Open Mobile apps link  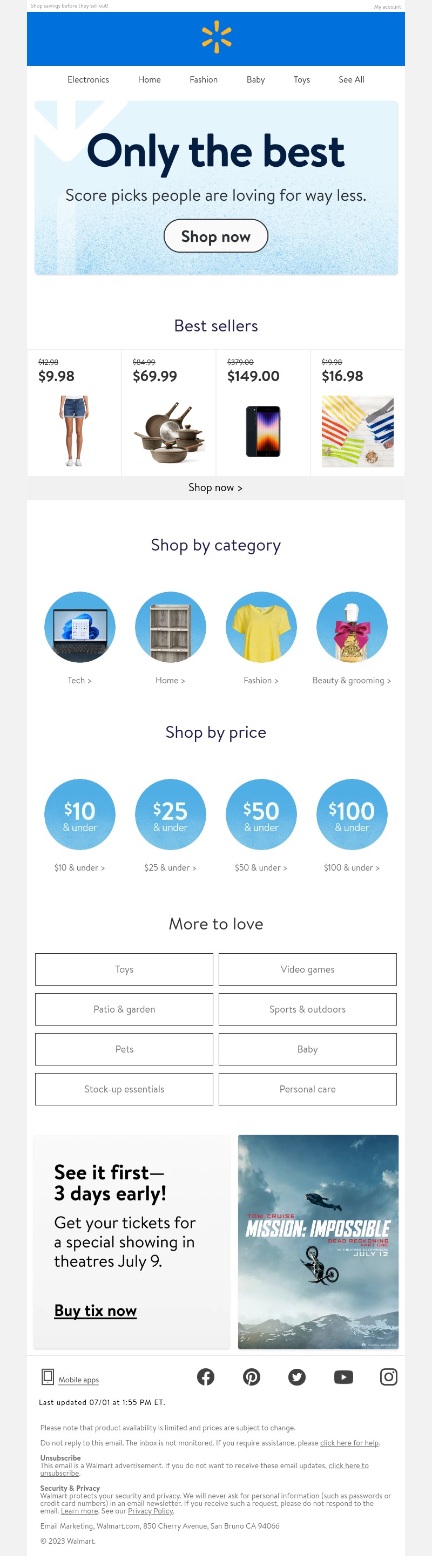[78, 1380]
